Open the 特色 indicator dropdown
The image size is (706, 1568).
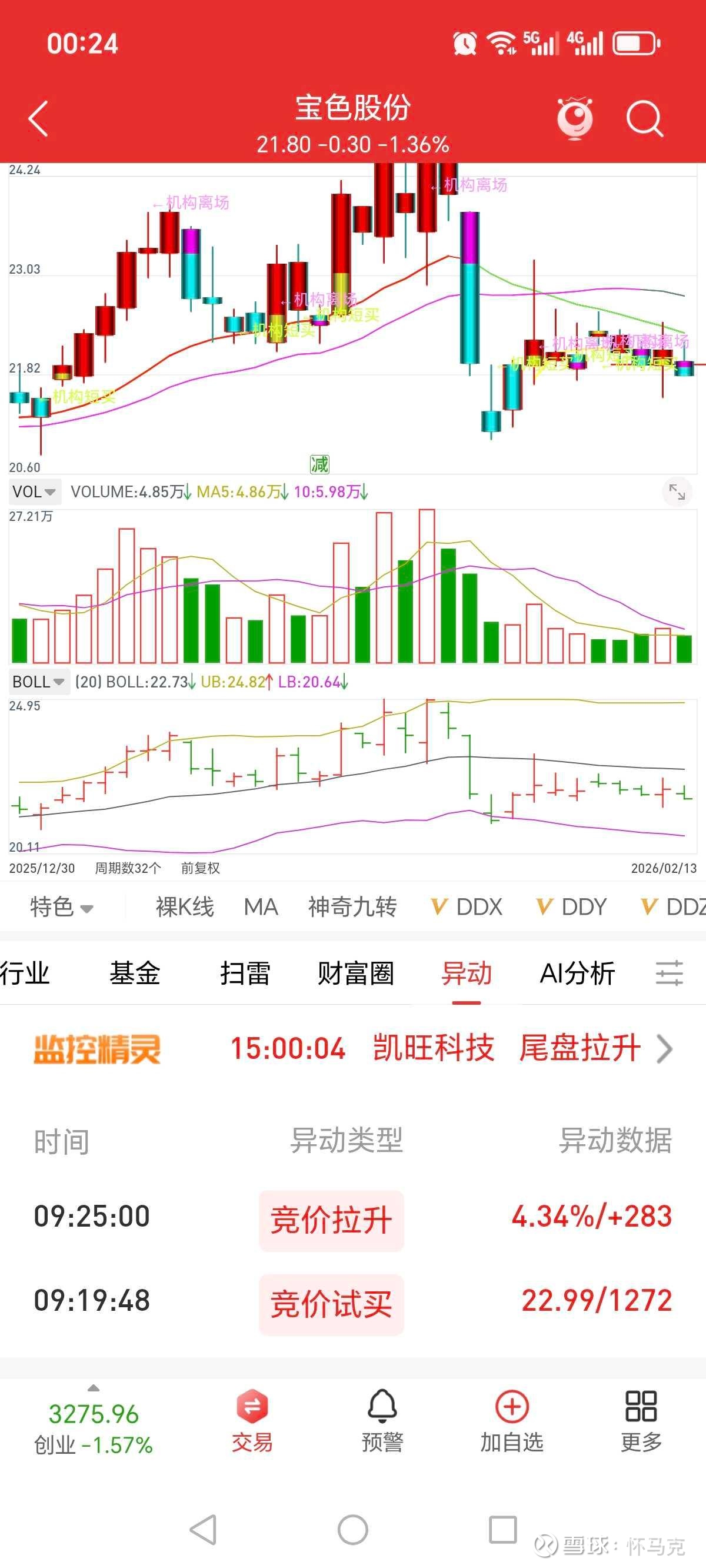[61, 907]
